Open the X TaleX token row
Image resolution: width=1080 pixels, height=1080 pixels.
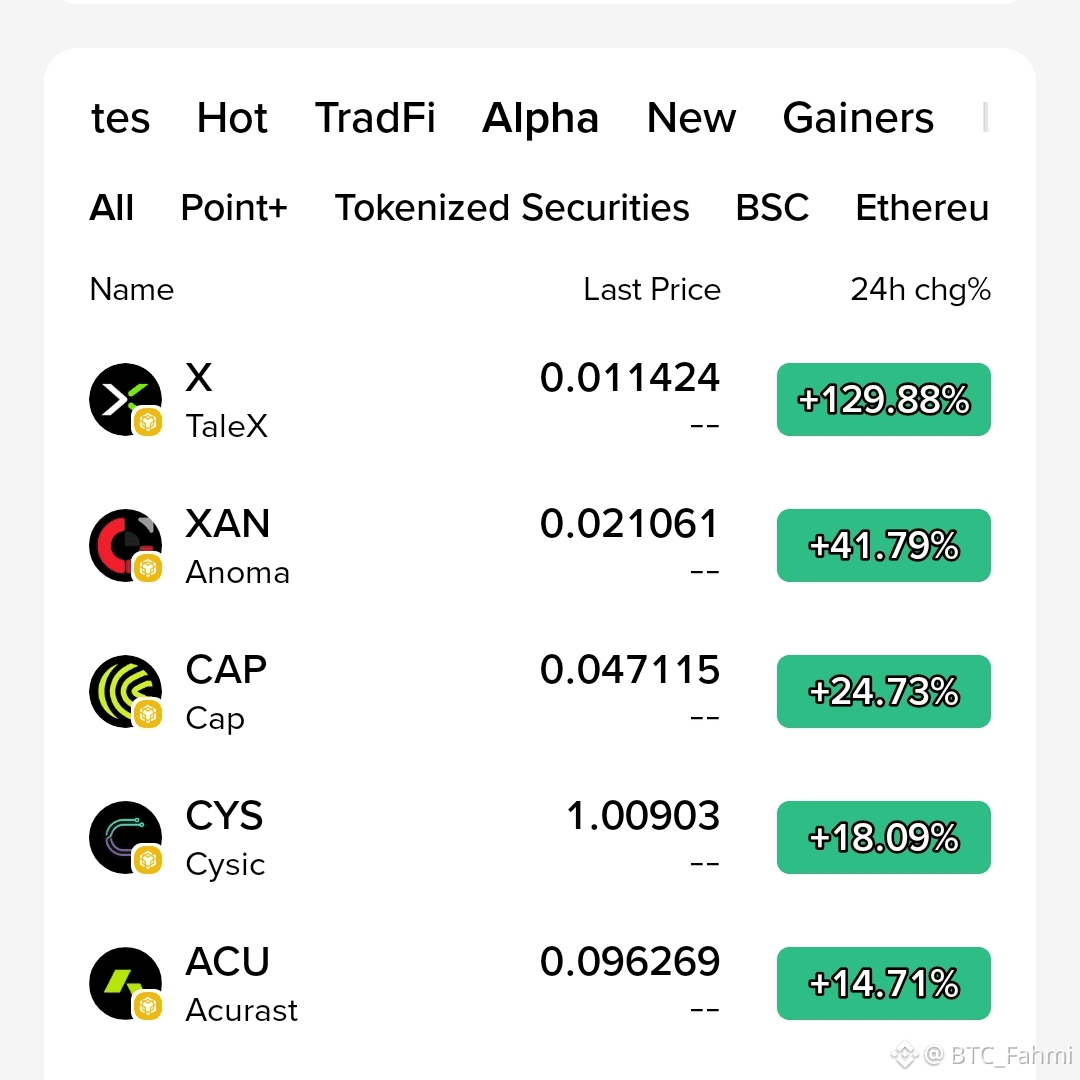[x=540, y=399]
